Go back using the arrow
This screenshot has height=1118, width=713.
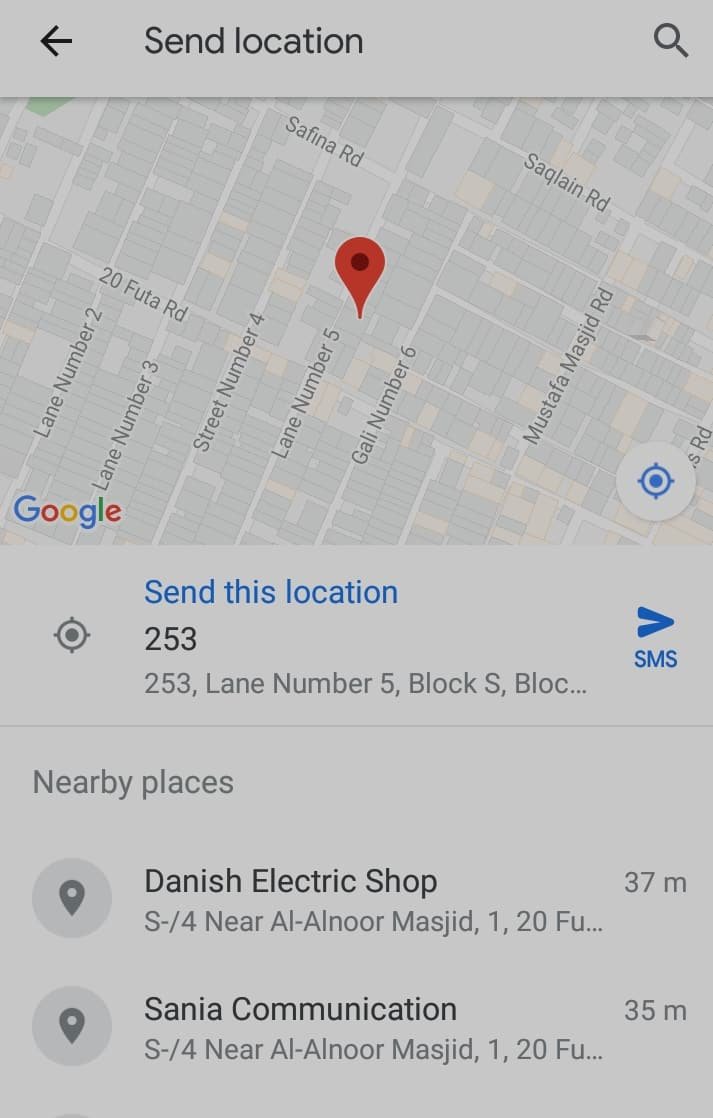pyautogui.click(x=56, y=42)
